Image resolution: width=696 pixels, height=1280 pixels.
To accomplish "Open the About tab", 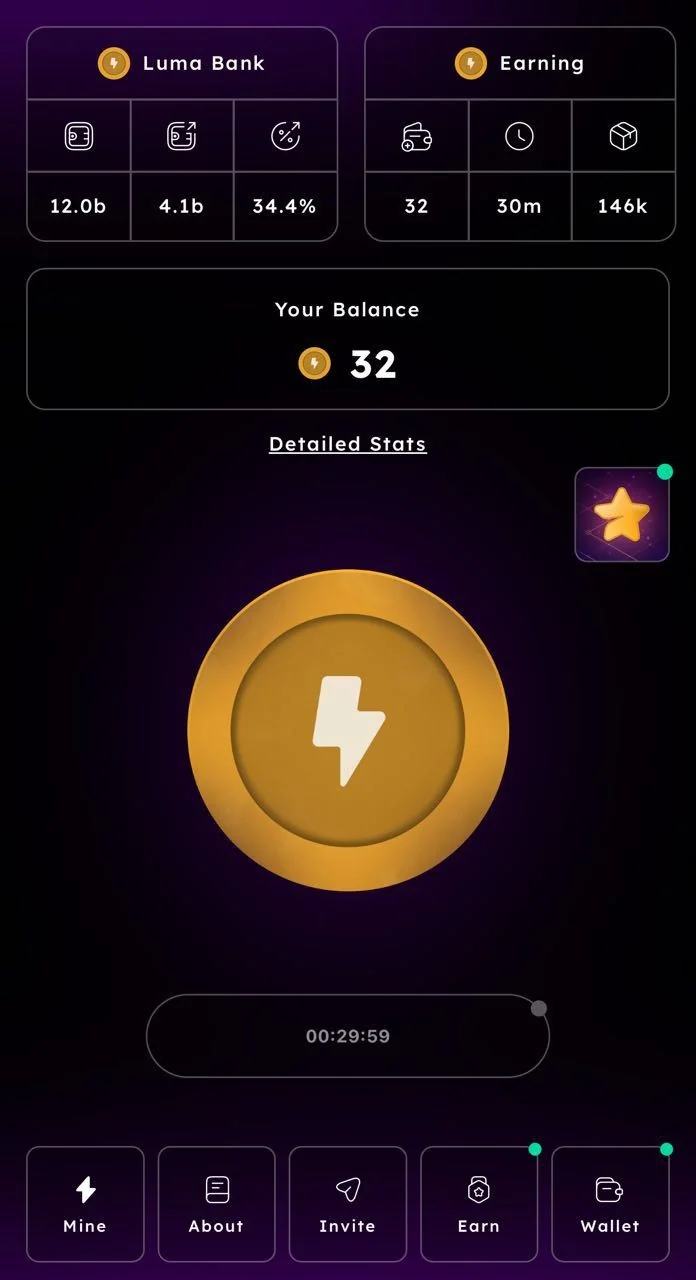I will (216, 1204).
